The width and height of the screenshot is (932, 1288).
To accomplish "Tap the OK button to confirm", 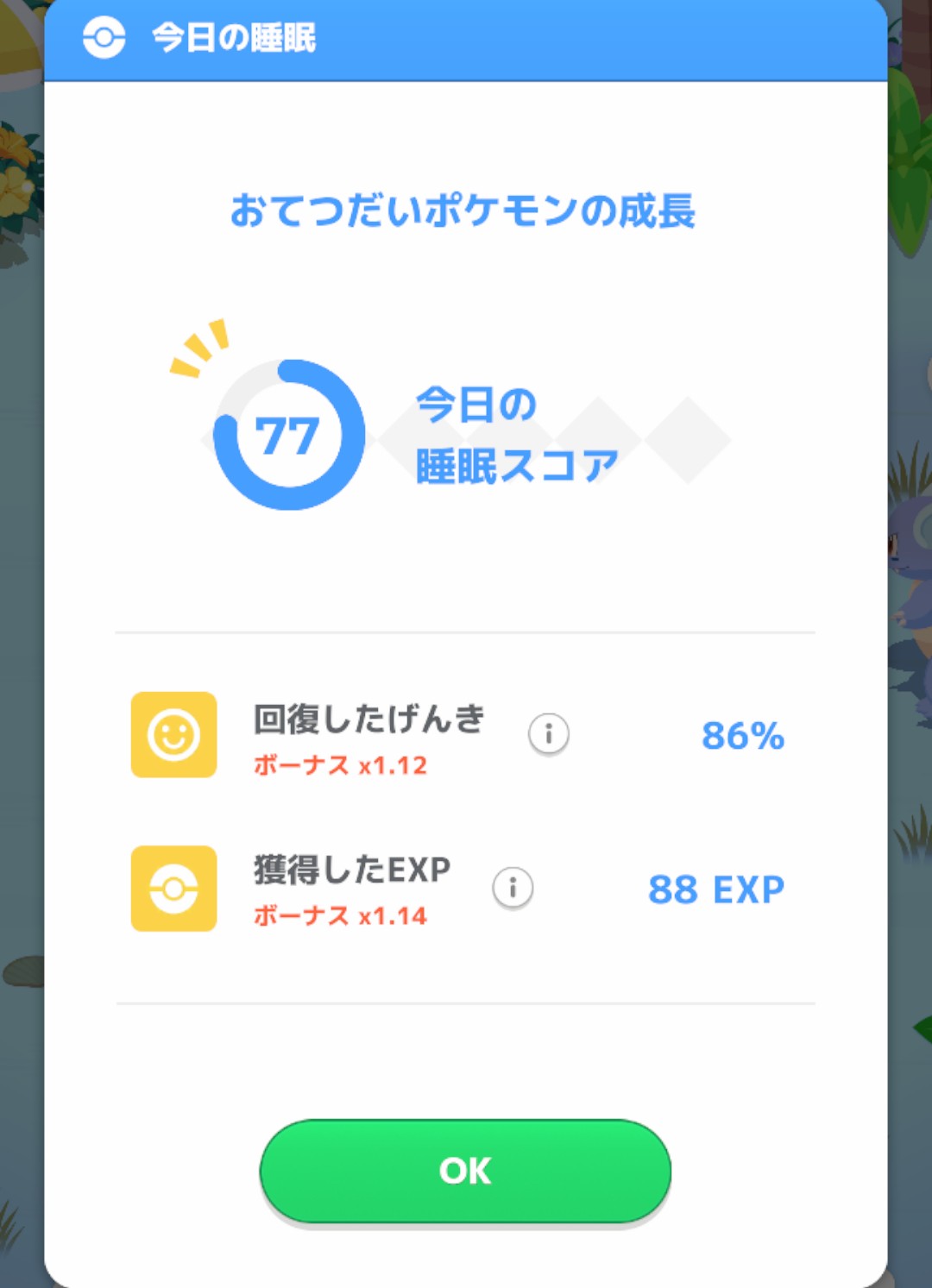I will pyautogui.click(x=465, y=1170).
